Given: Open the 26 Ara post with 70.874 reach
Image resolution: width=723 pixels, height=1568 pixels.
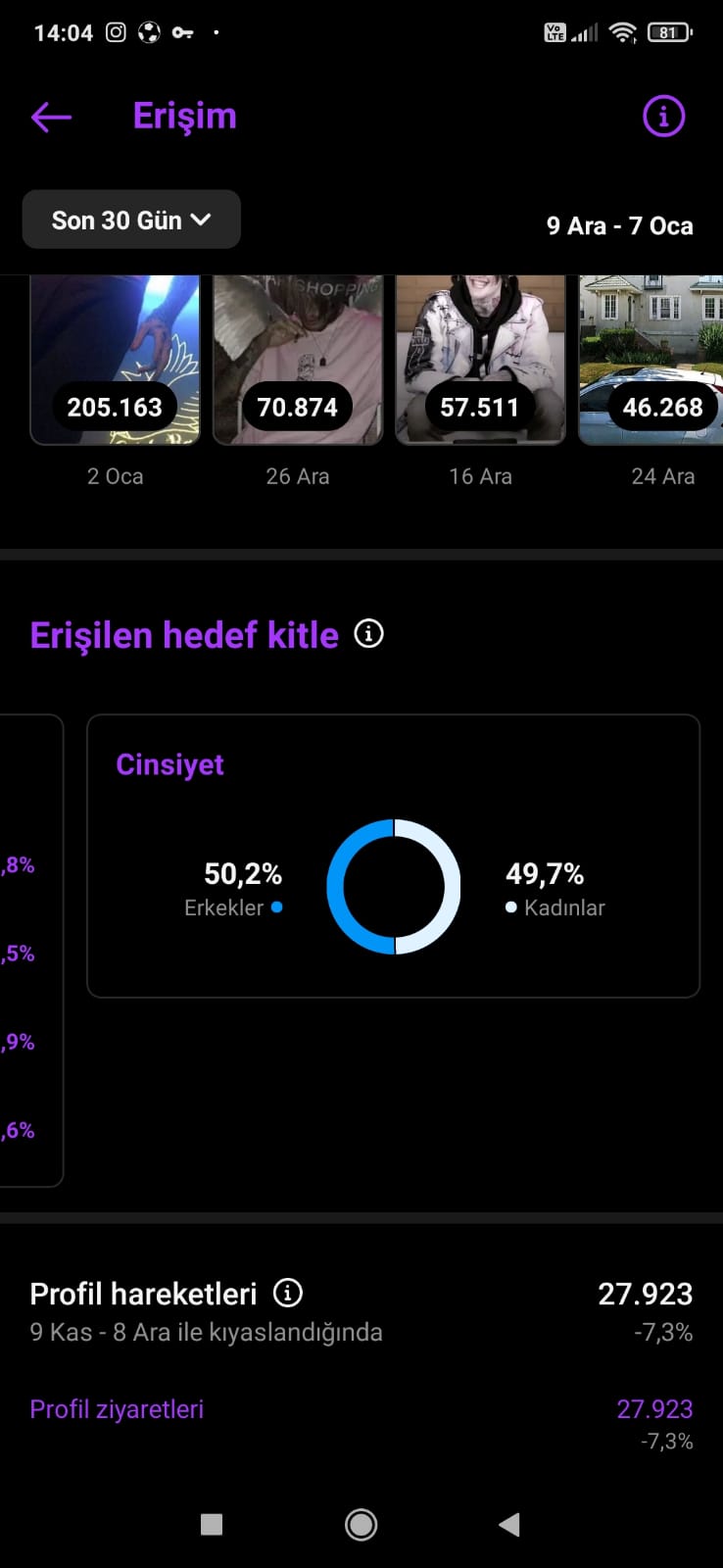Looking at the screenshot, I should [x=298, y=361].
